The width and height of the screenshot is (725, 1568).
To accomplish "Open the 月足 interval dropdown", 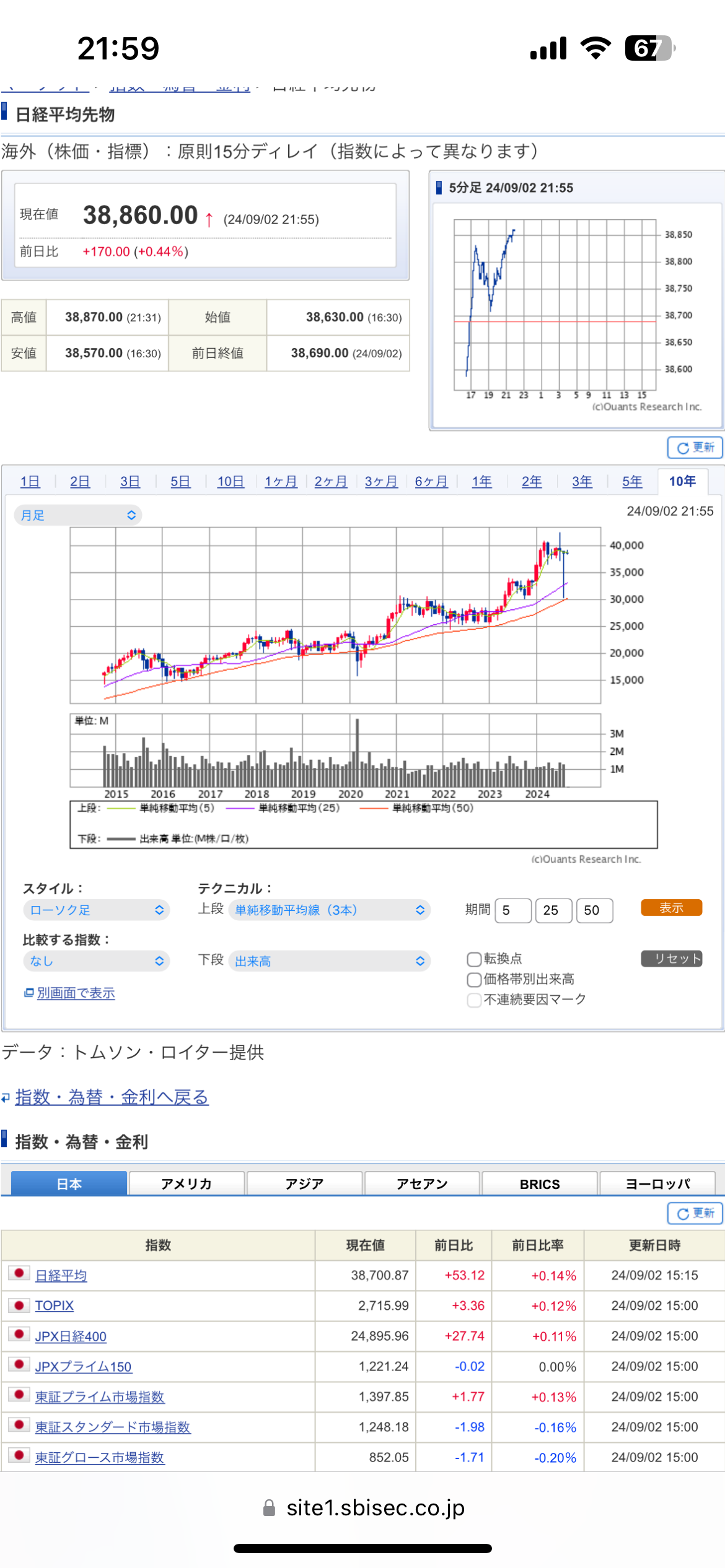I will [x=78, y=515].
